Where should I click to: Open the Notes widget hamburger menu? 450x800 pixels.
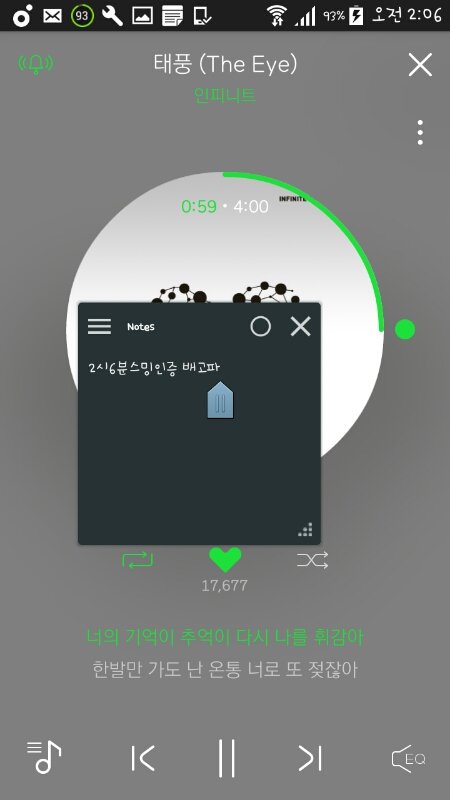coord(99,327)
